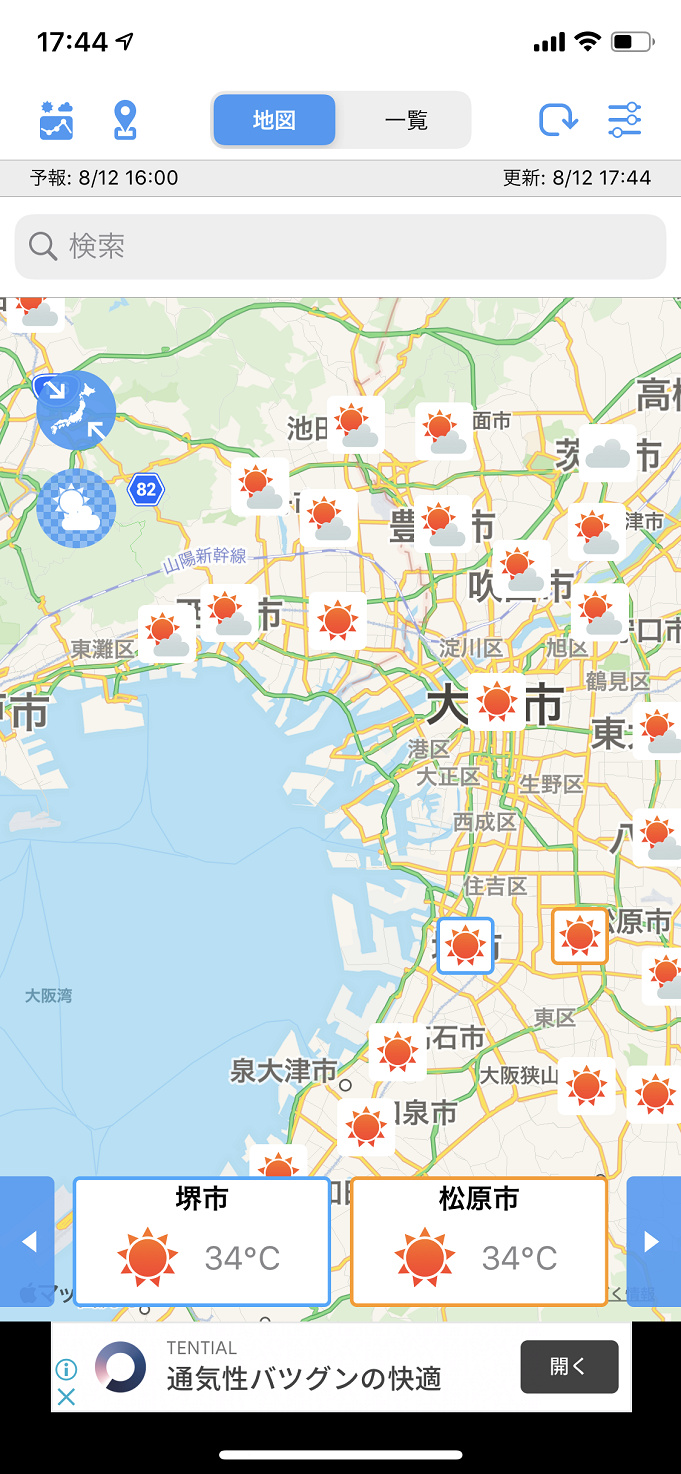Tap the 開く button on TENTIAL ad
681x1474 pixels.
point(569,1367)
